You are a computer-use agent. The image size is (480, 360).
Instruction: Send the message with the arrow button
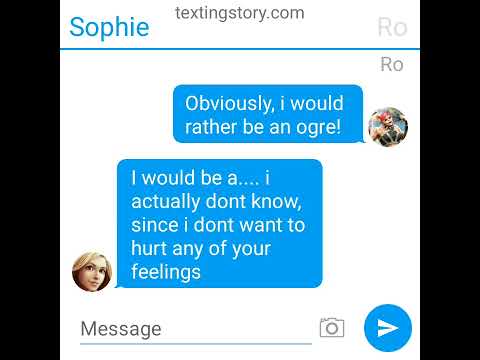(388, 328)
